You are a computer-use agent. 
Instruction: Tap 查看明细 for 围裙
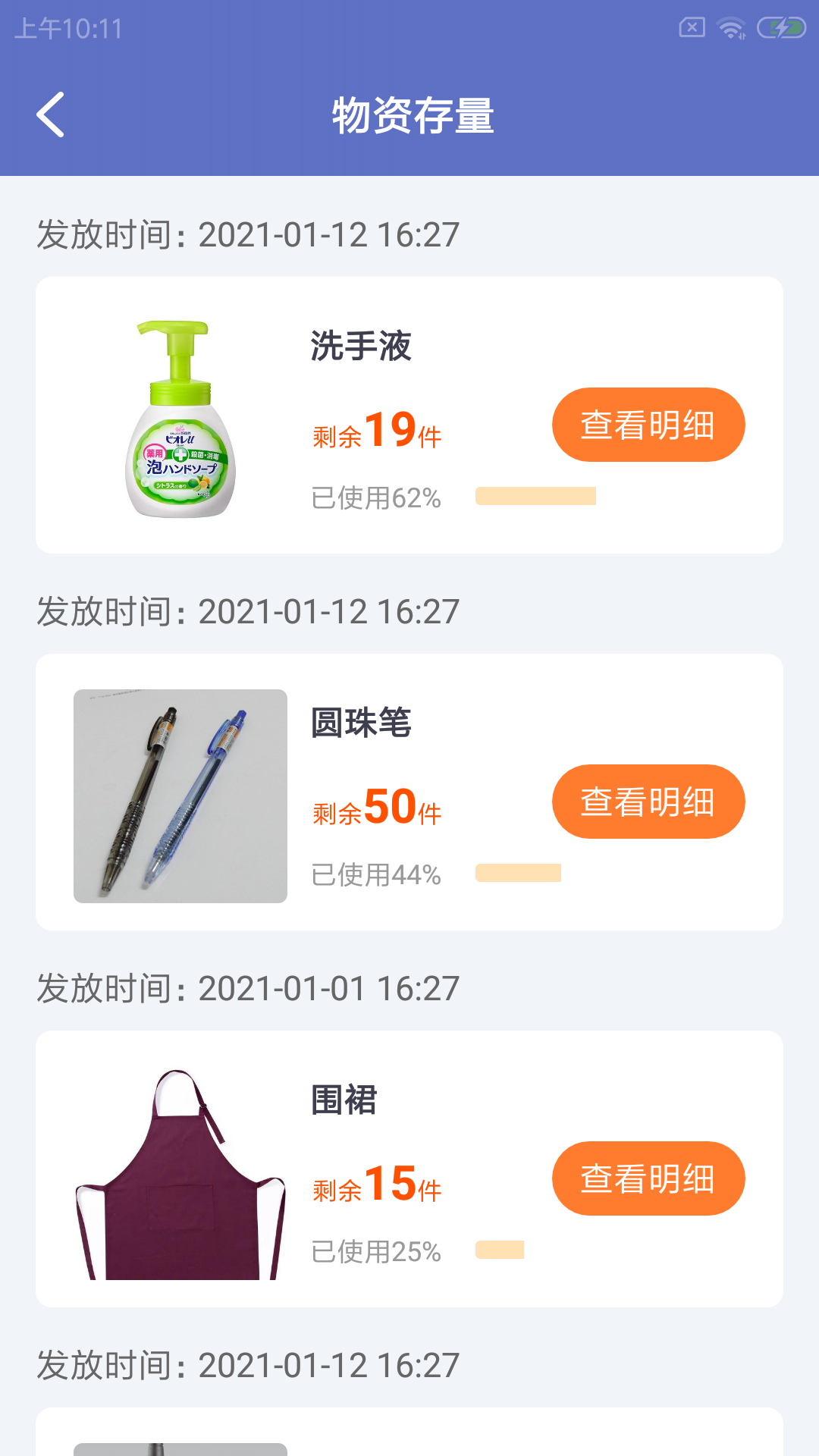[x=648, y=1178]
